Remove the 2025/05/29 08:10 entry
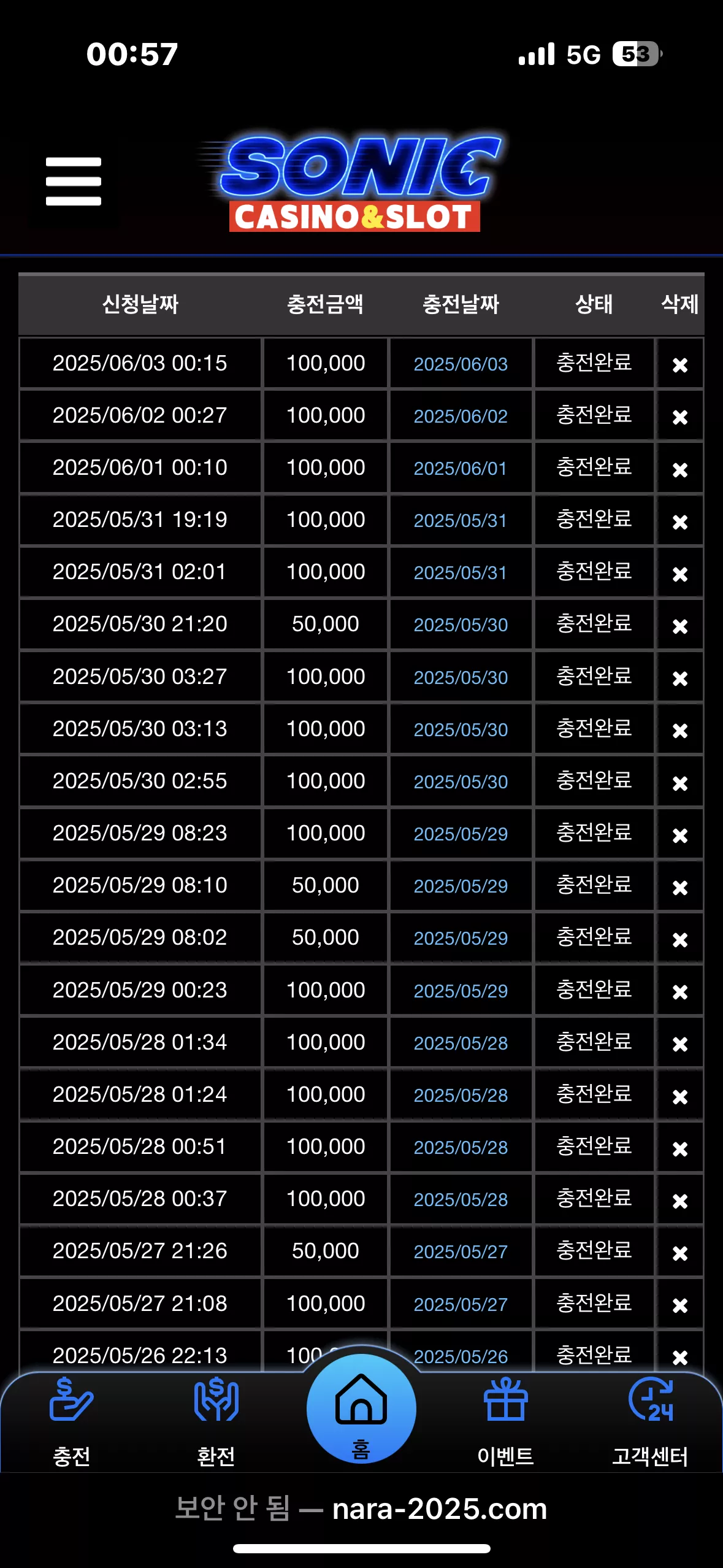This screenshot has width=723, height=1568. 679,888
